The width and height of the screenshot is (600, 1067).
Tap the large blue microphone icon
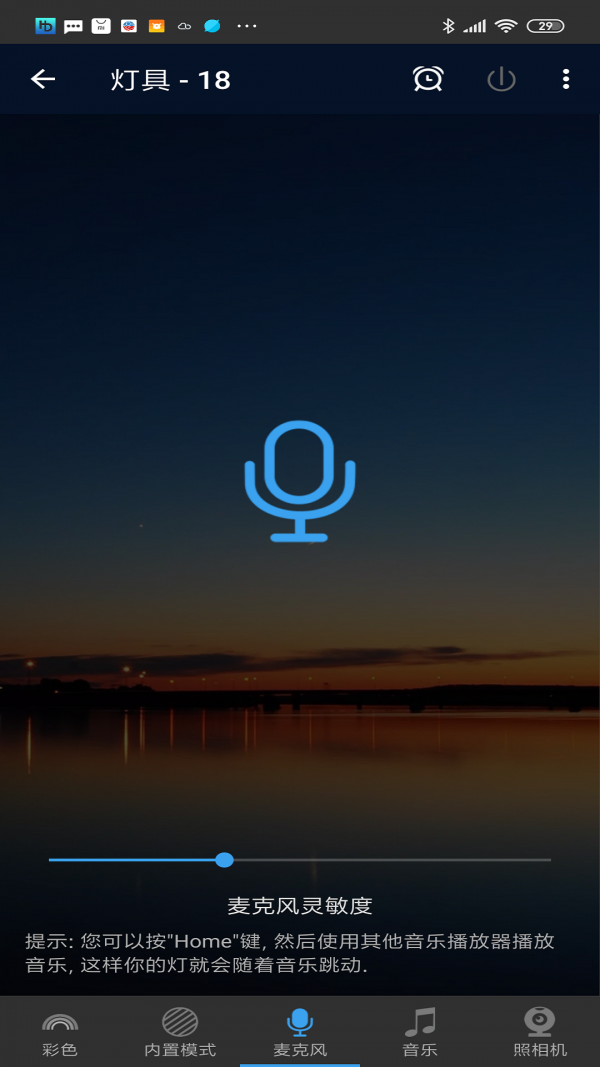(300, 481)
